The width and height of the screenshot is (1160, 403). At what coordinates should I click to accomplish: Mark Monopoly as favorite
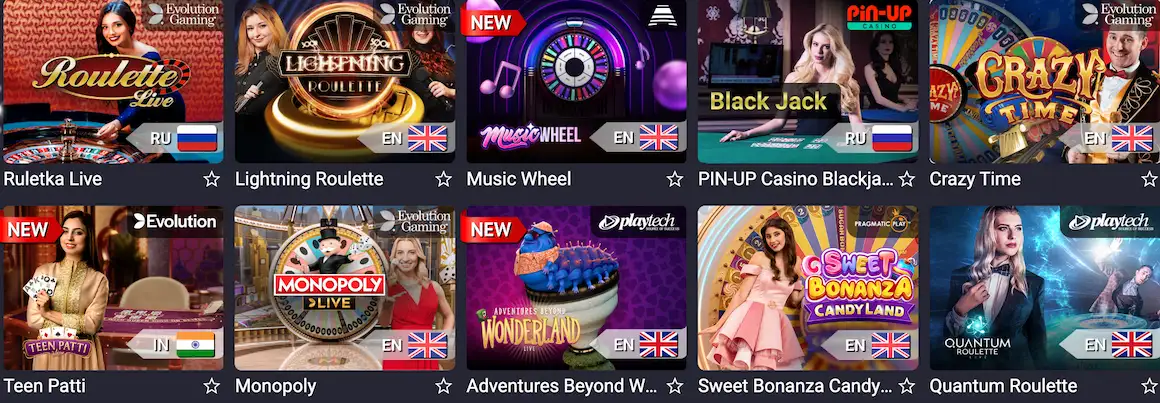[444, 386]
